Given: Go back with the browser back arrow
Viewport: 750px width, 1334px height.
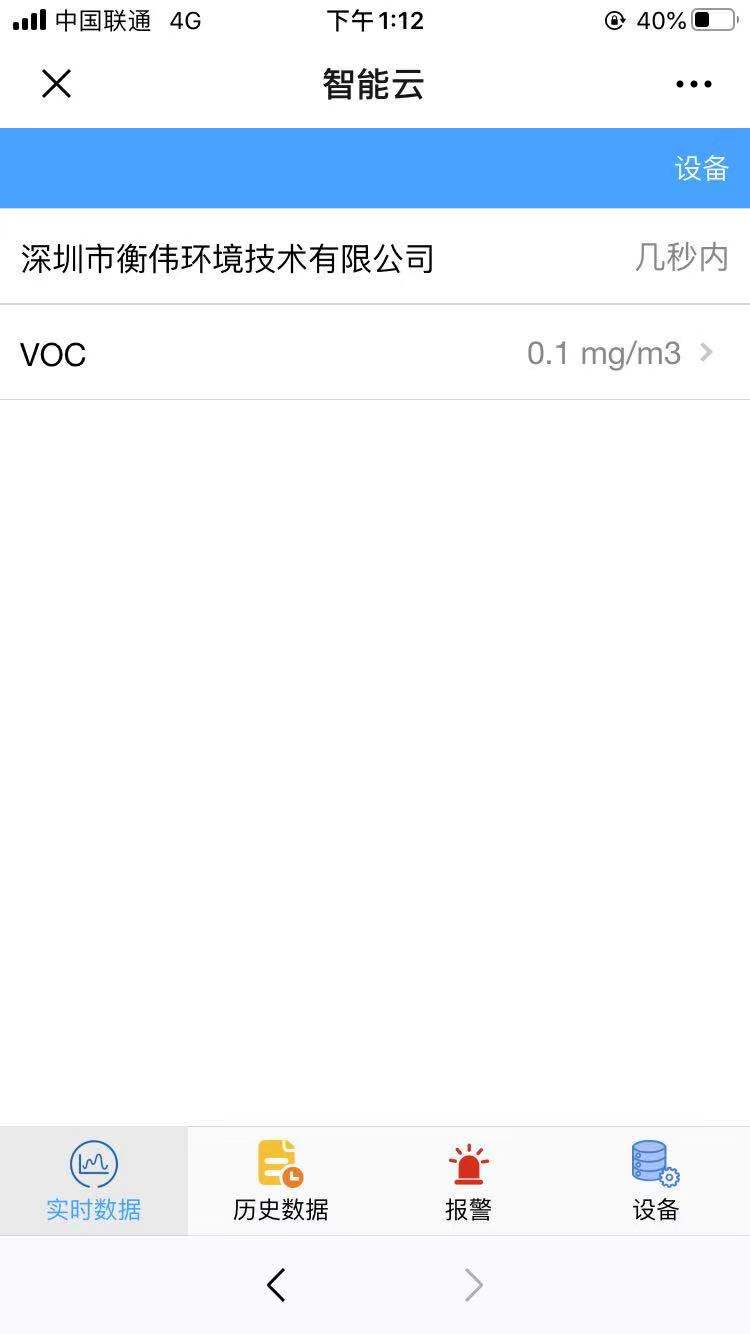Looking at the screenshot, I should 277,1285.
